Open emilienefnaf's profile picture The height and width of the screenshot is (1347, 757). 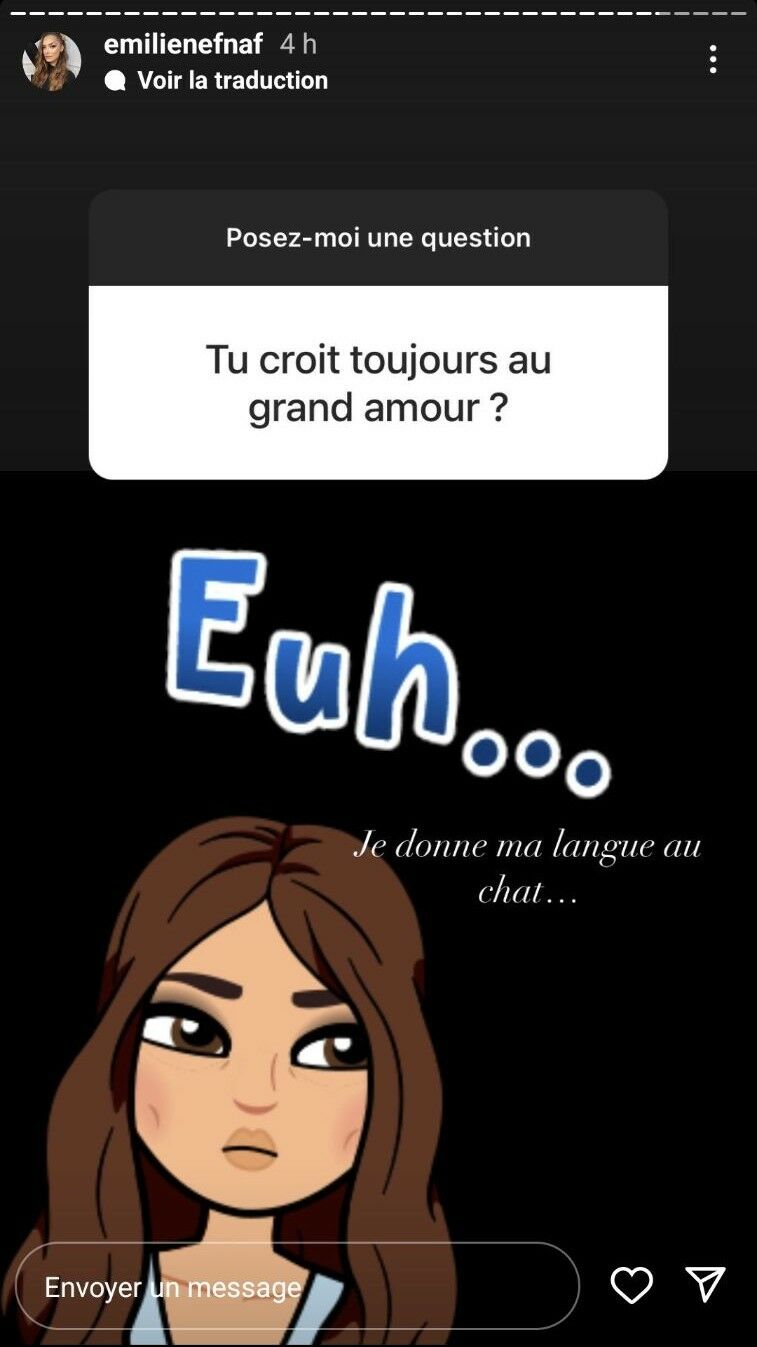(52, 61)
